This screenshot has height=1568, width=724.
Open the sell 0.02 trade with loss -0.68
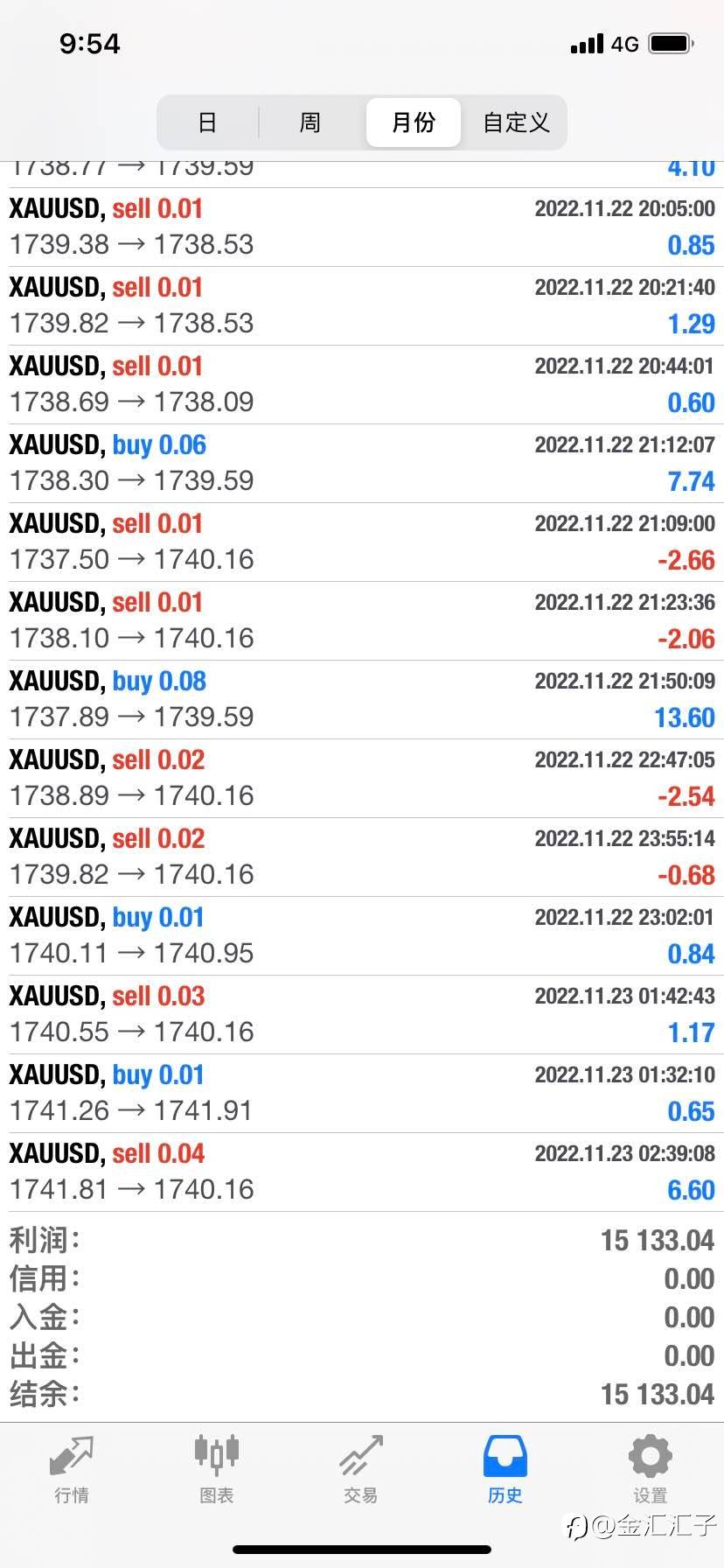click(x=362, y=857)
